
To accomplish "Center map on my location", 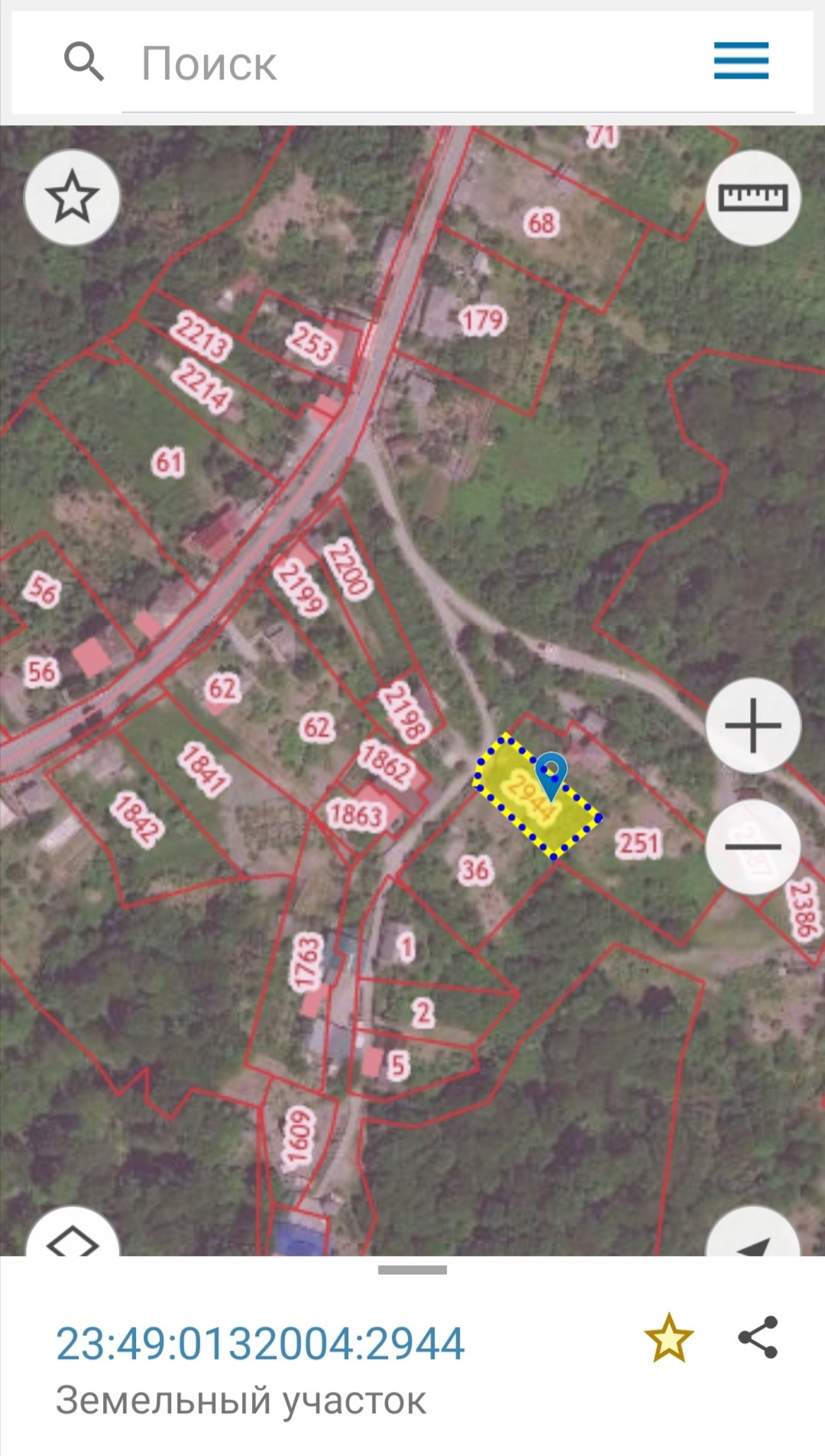I will [x=752, y=1237].
